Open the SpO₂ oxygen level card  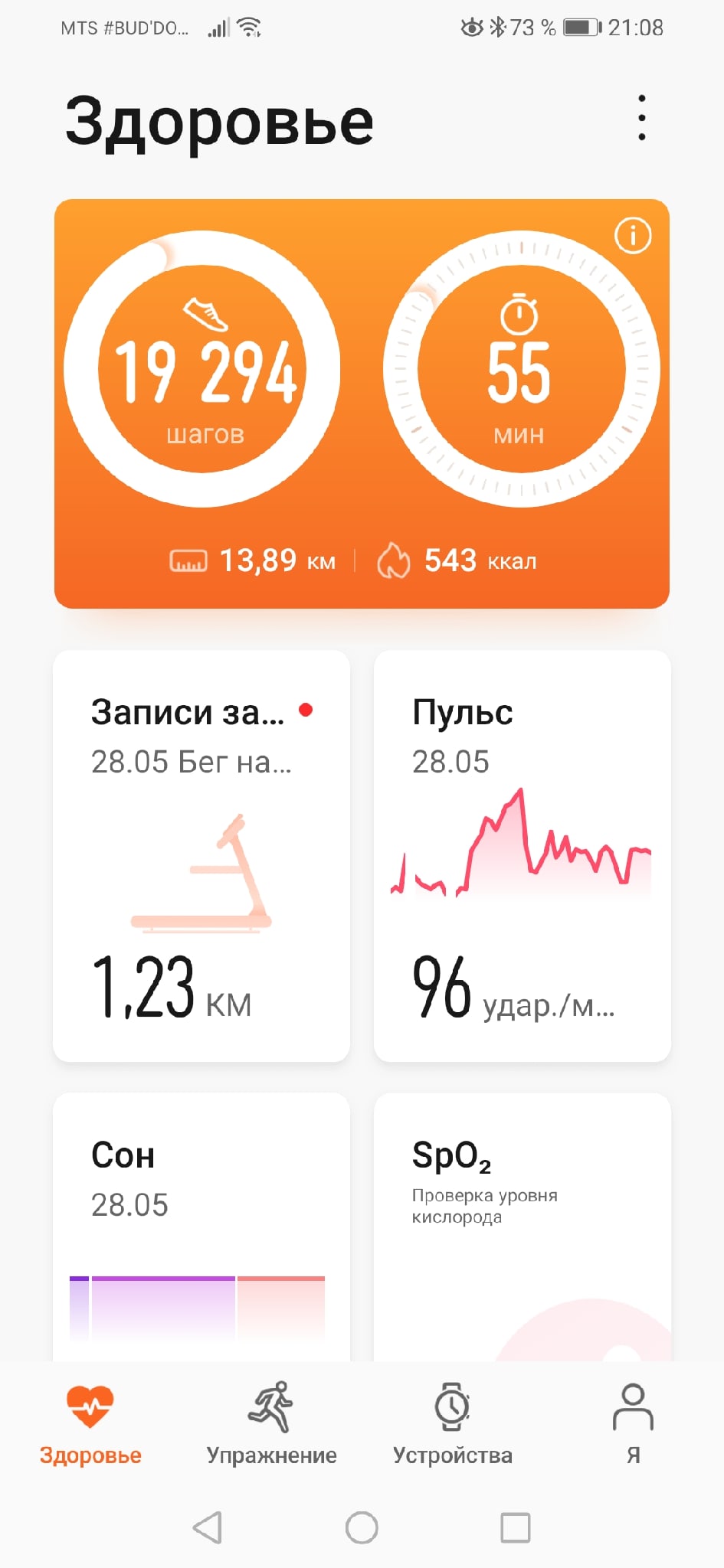coord(522,1225)
